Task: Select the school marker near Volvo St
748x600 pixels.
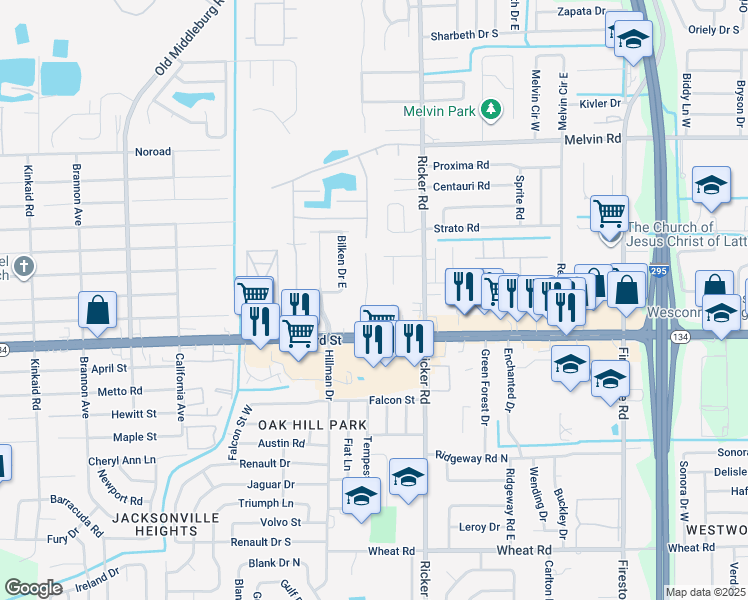Action: tap(361, 496)
